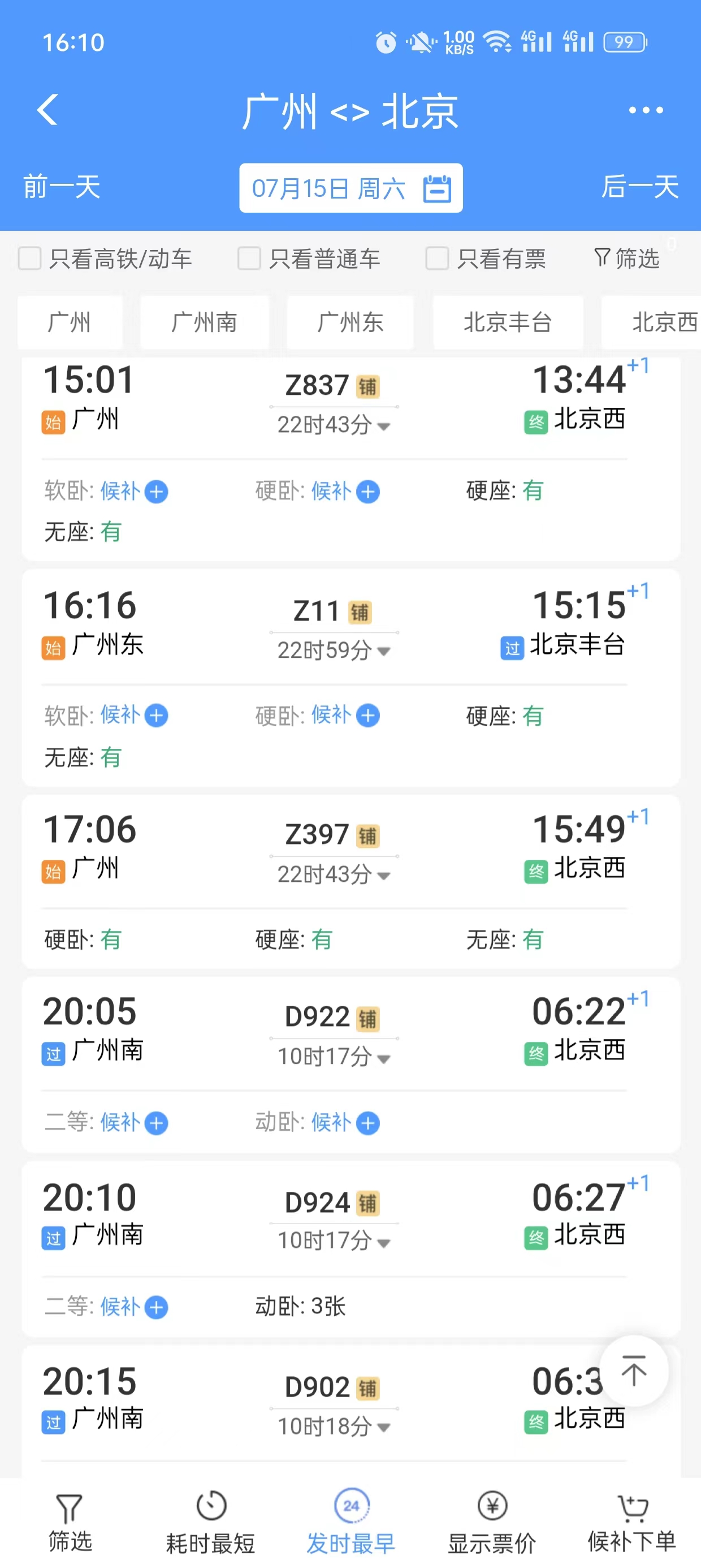Viewport: 701px width, 1568px height.
Task: Join 动卧 waitlist for train D922
Action: 367,1123
